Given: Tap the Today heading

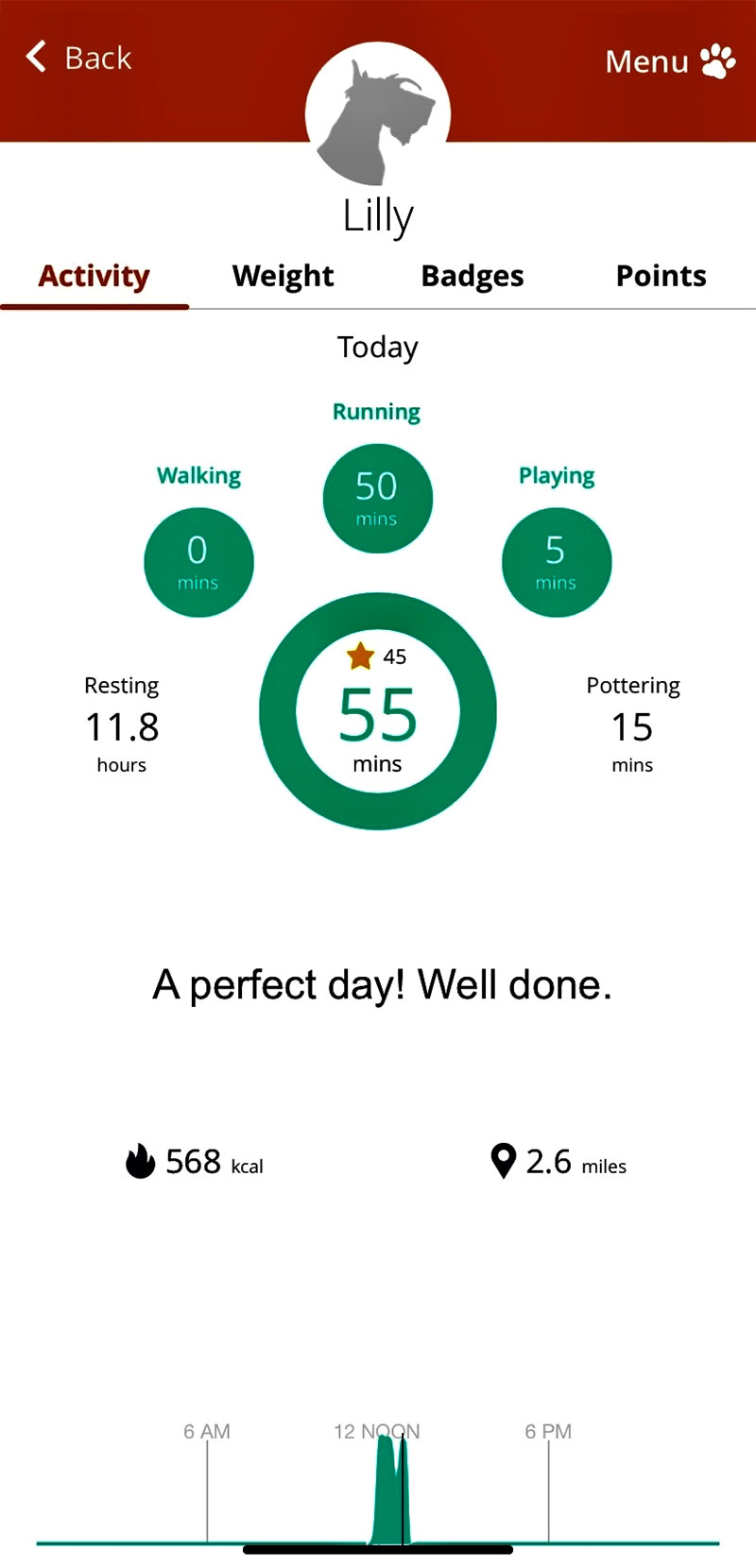Looking at the screenshot, I should coord(377,347).
